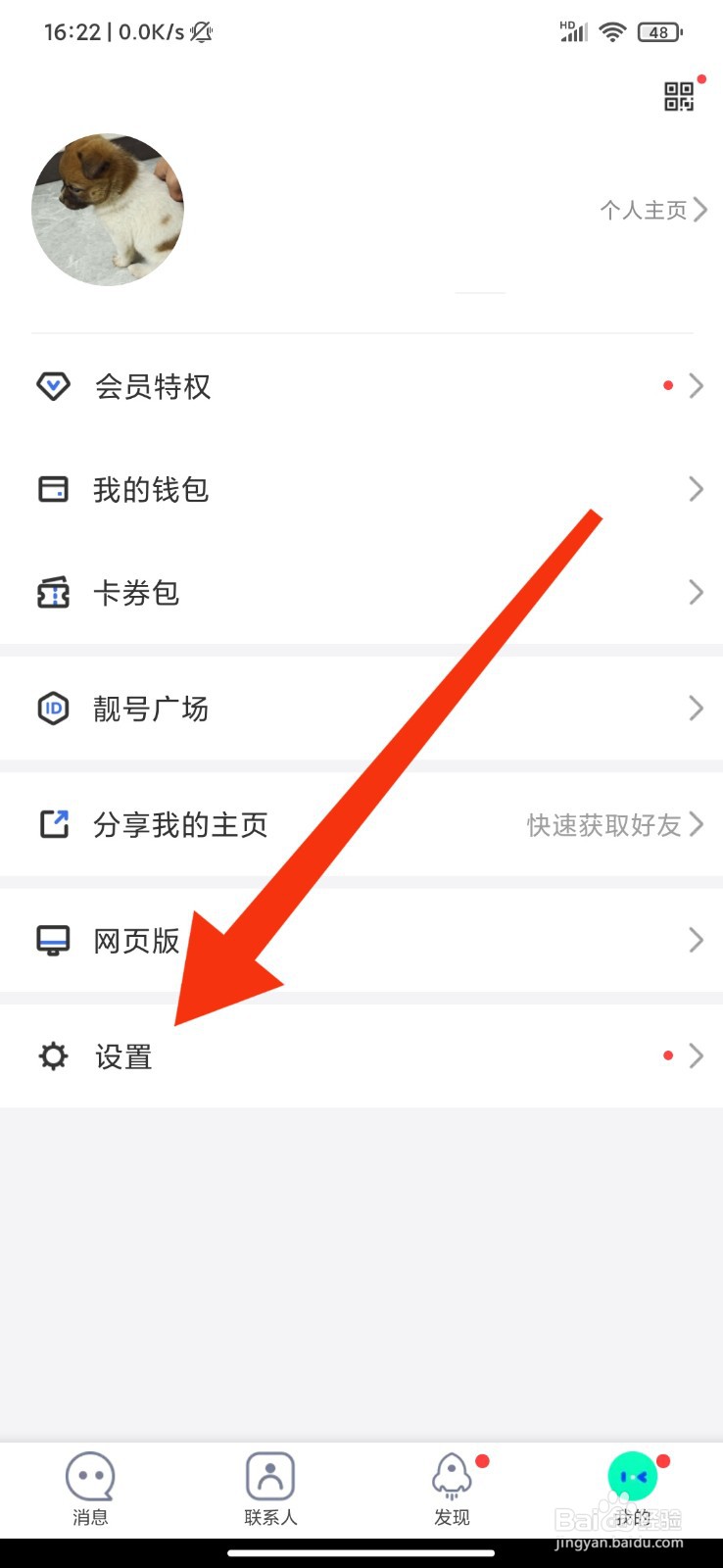The image size is (723, 1568).
Task: Tap the profile avatar photo
Action: pyautogui.click(x=108, y=209)
